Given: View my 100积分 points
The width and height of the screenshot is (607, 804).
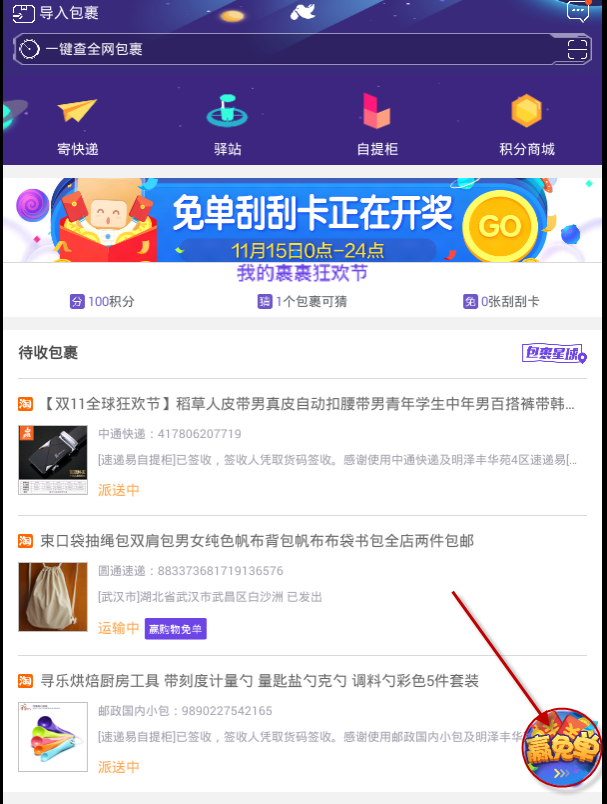Looking at the screenshot, I should click(102, 301).
